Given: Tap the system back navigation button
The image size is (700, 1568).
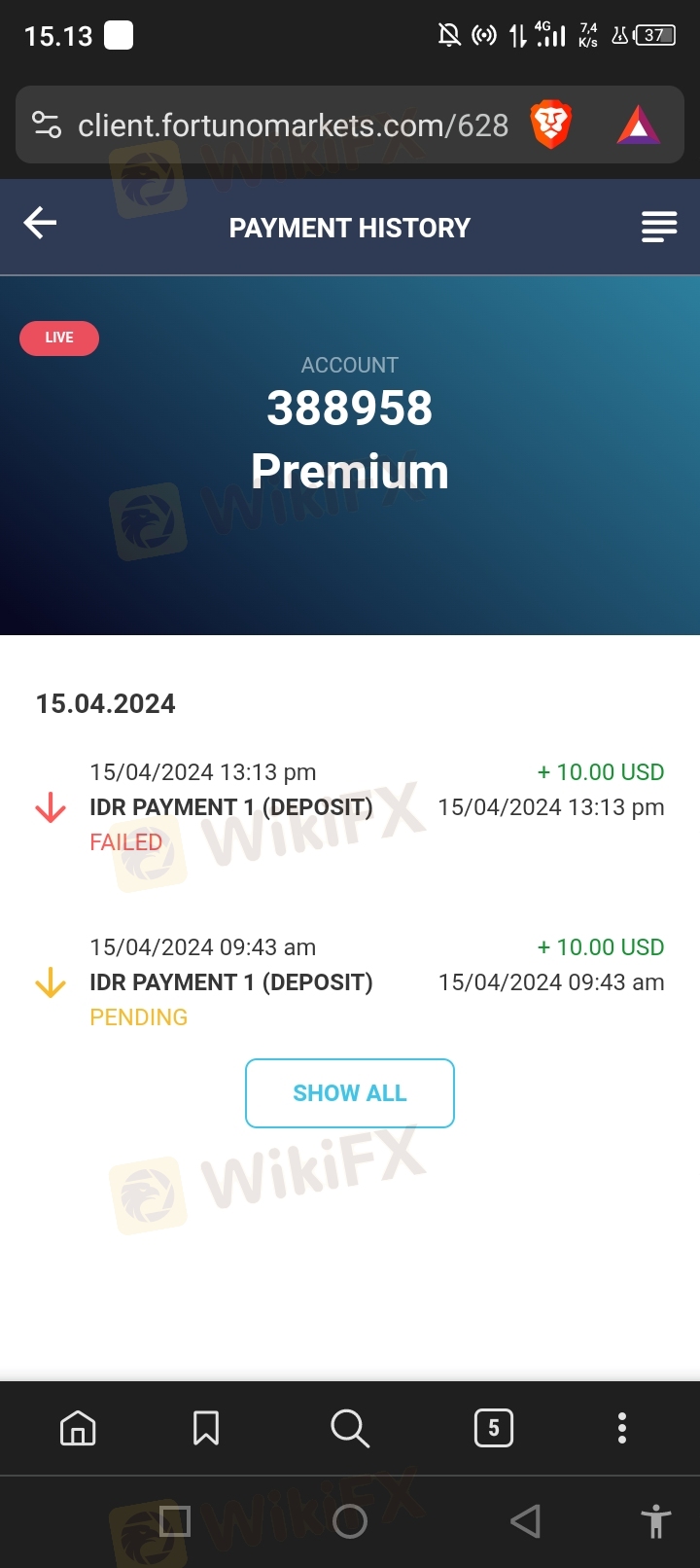Looking at the screenshot, I should [x=525, y=1521].
